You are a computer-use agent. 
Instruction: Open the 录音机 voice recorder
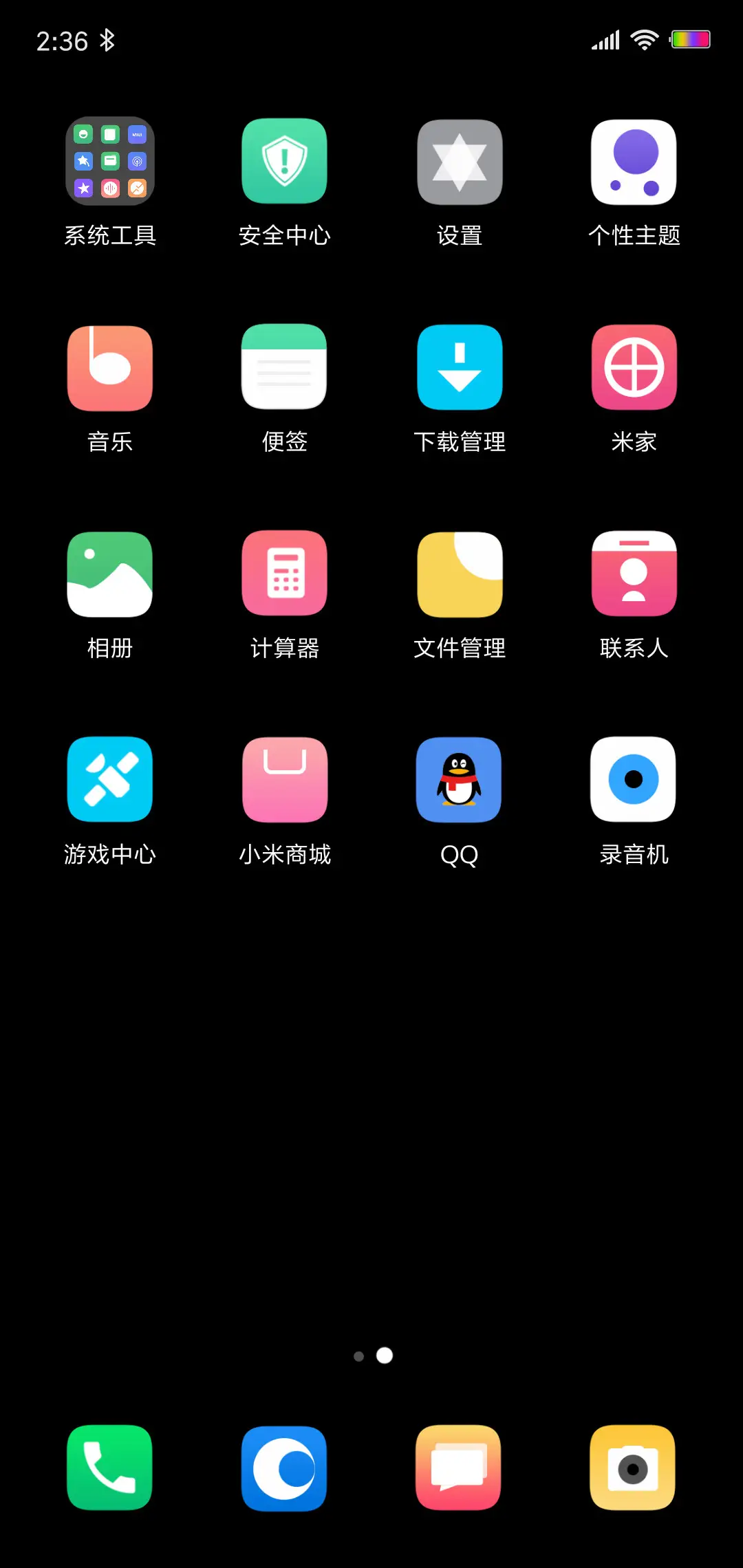point(634,779)
